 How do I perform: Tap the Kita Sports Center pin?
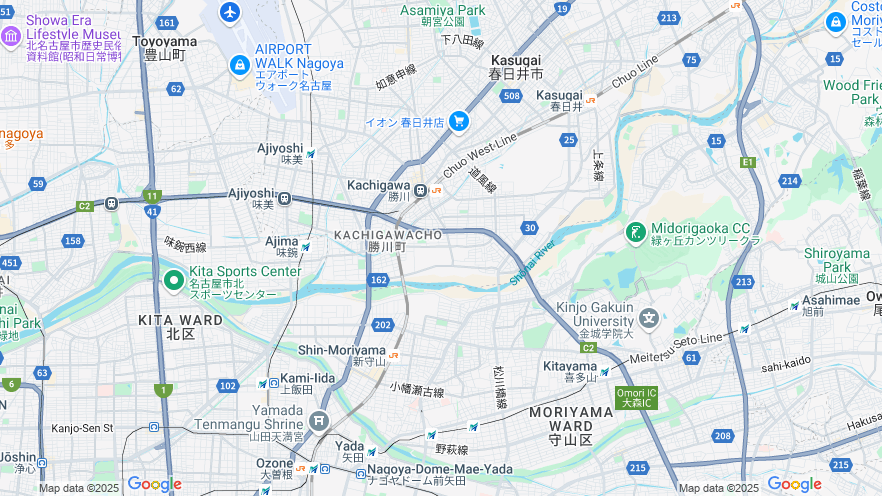click(x=173, y=277)
